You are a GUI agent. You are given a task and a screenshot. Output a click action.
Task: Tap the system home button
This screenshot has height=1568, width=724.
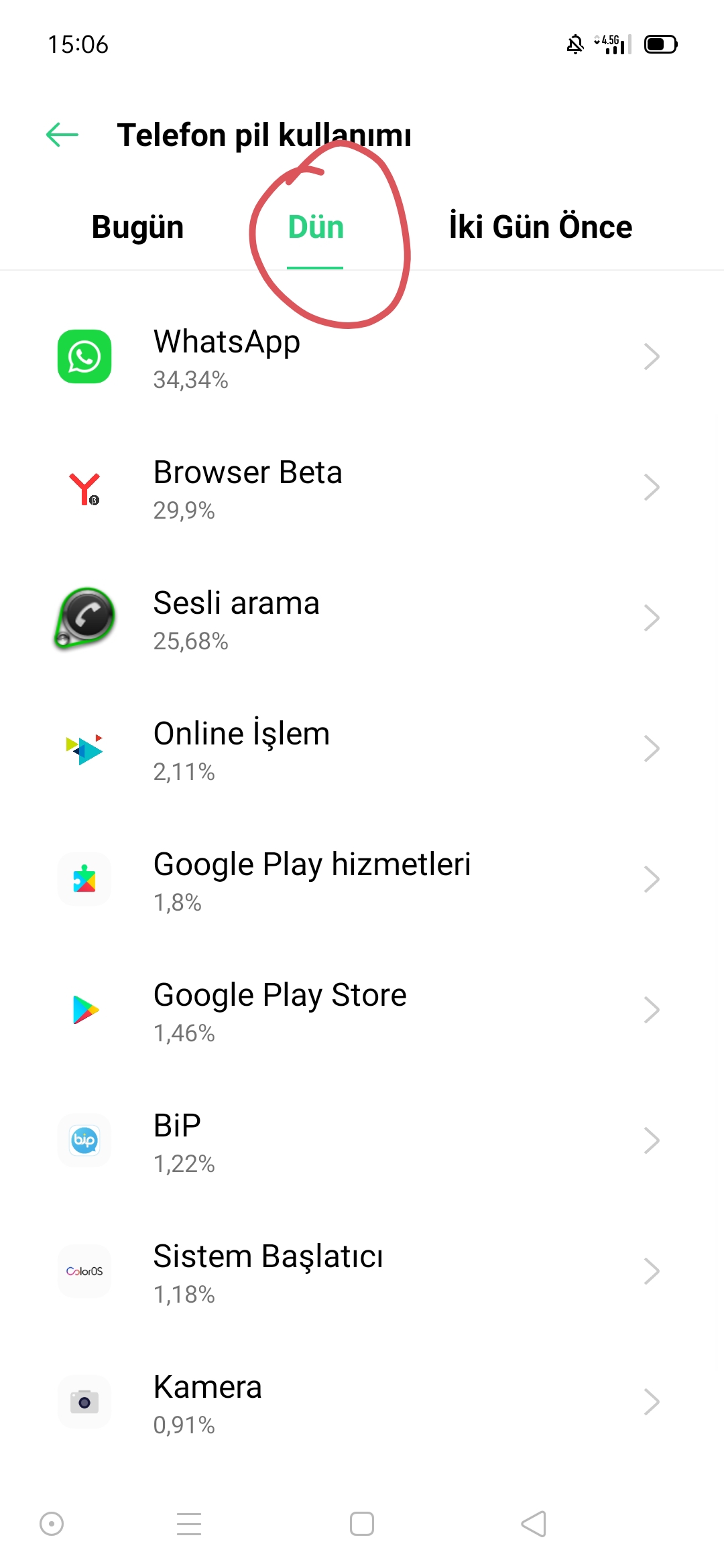click(362, 1524)
